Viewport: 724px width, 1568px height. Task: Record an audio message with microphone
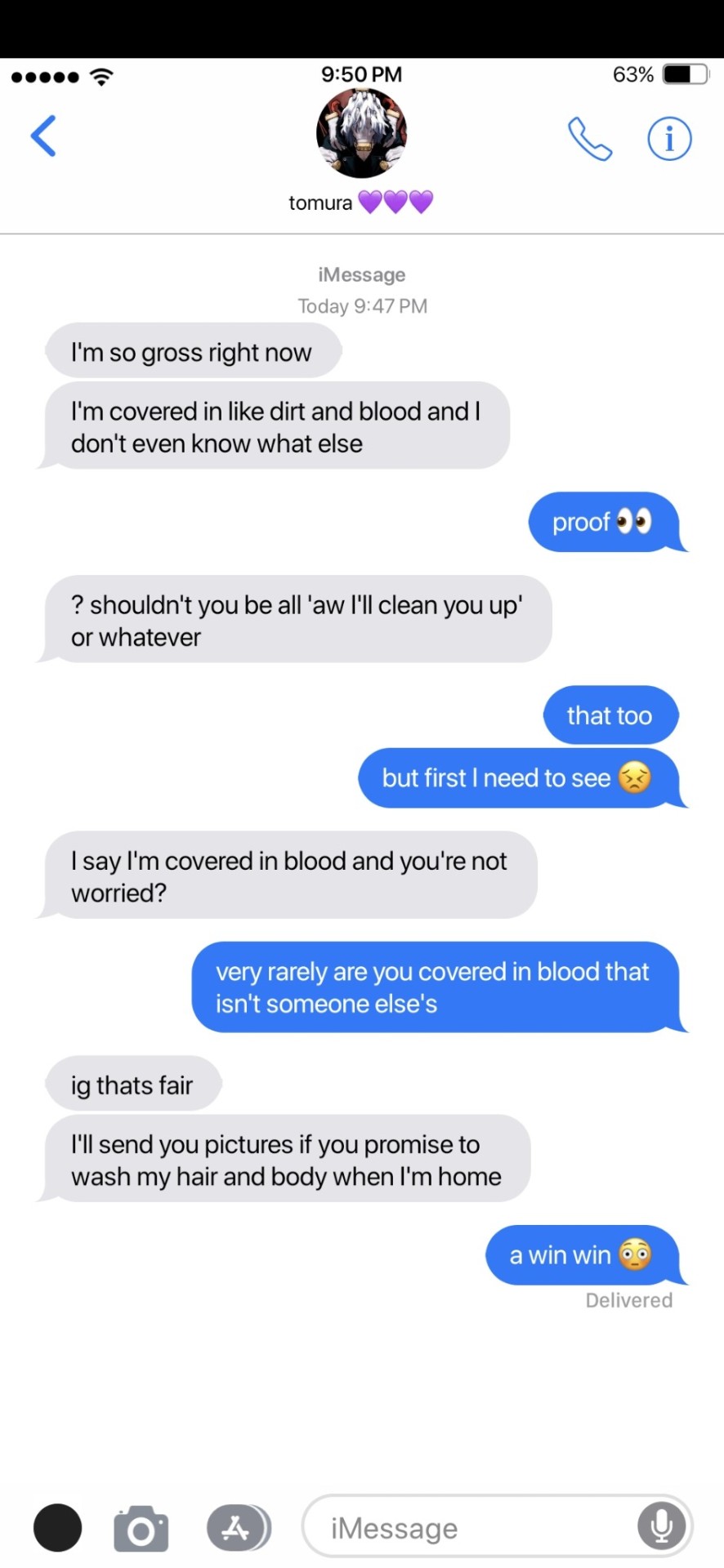point(661,1526)
